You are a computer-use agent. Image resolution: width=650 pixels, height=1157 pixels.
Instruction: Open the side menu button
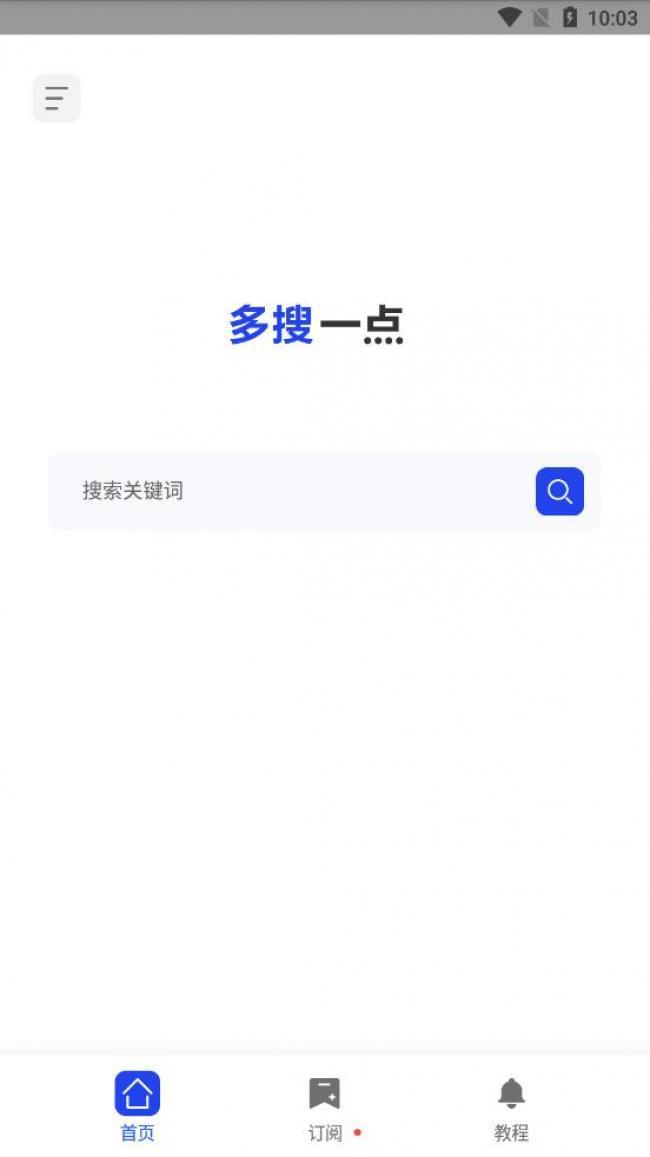click(56, 98)
